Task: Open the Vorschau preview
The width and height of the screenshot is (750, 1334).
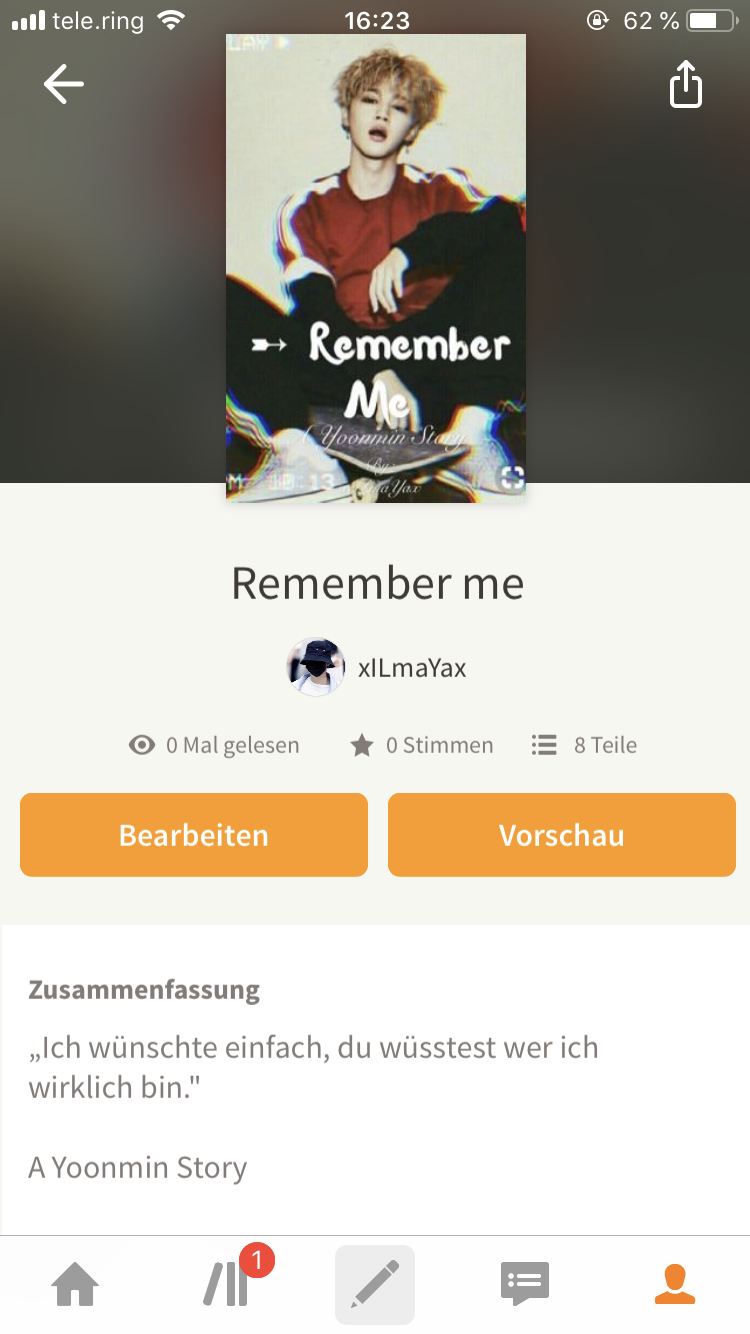Action: [x=562, y=835]
